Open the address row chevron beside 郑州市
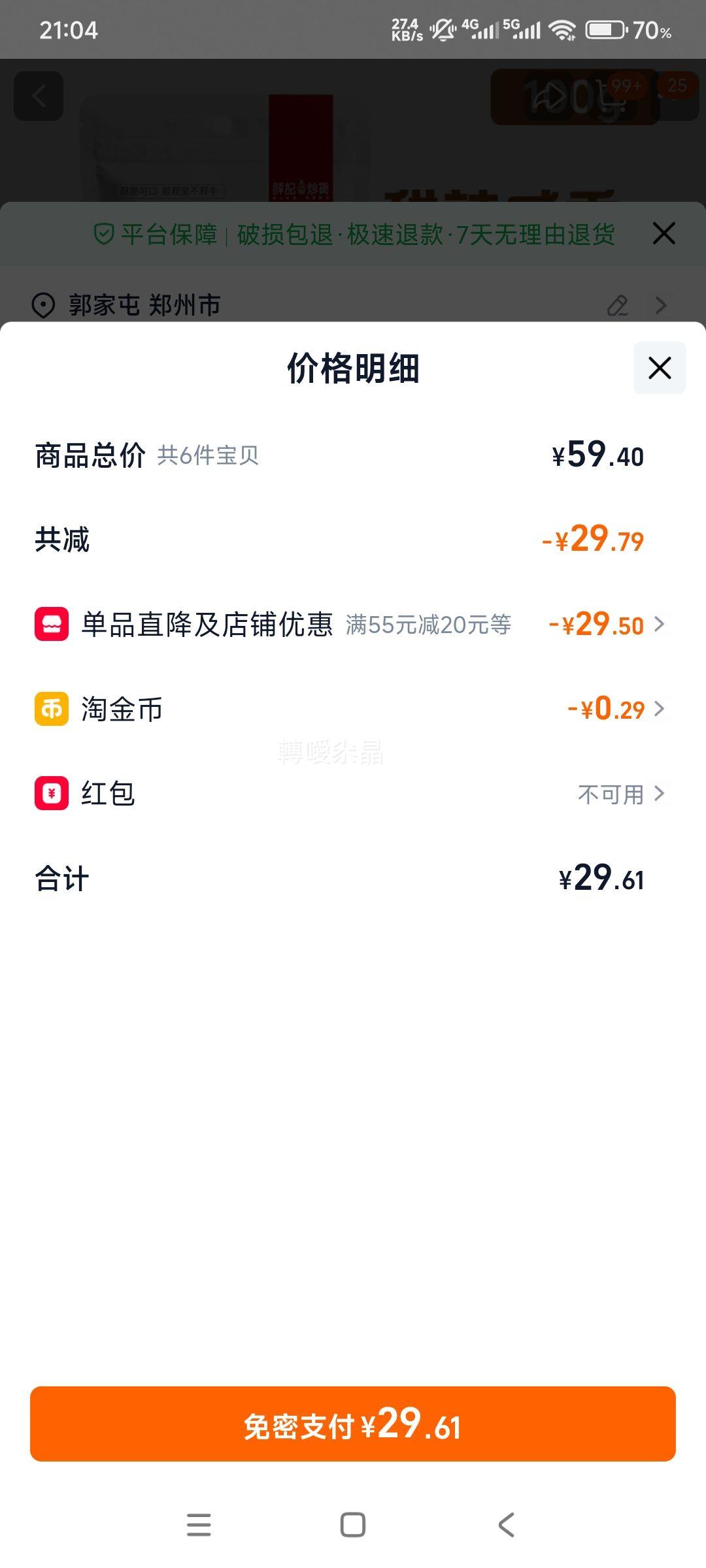706x1568 pixels. pyautogui.click(x=662, y=304)
